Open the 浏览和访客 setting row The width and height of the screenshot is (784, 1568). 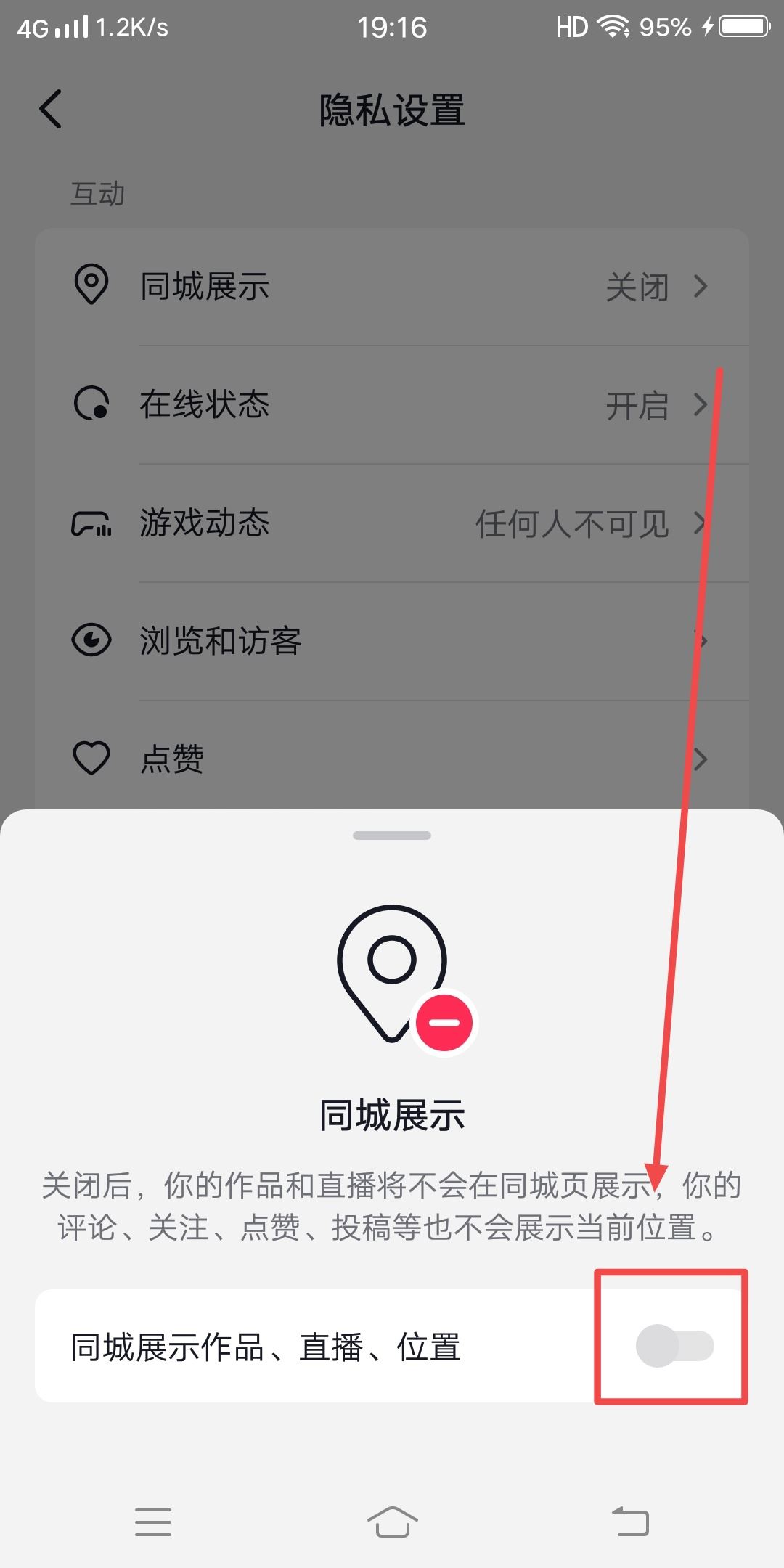[x=392, y=641]
